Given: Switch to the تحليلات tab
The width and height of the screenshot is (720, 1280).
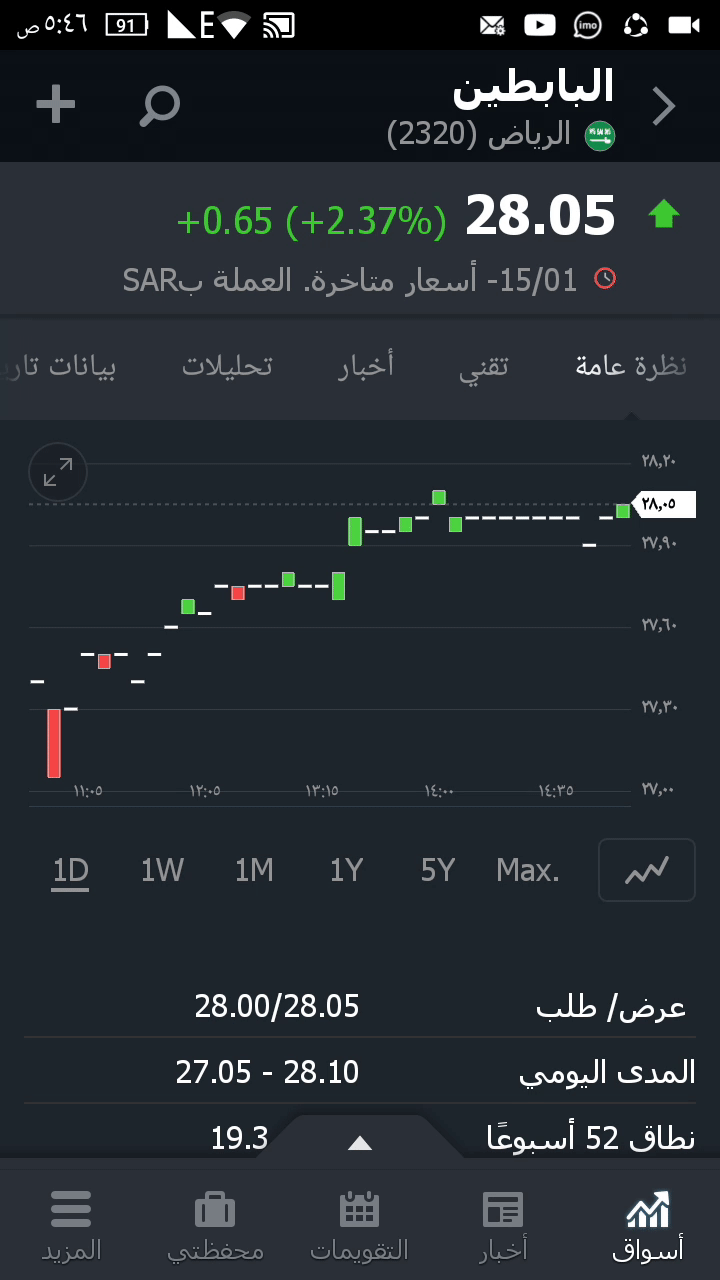Looking at the screenshot, I should (x=227, y=366).
